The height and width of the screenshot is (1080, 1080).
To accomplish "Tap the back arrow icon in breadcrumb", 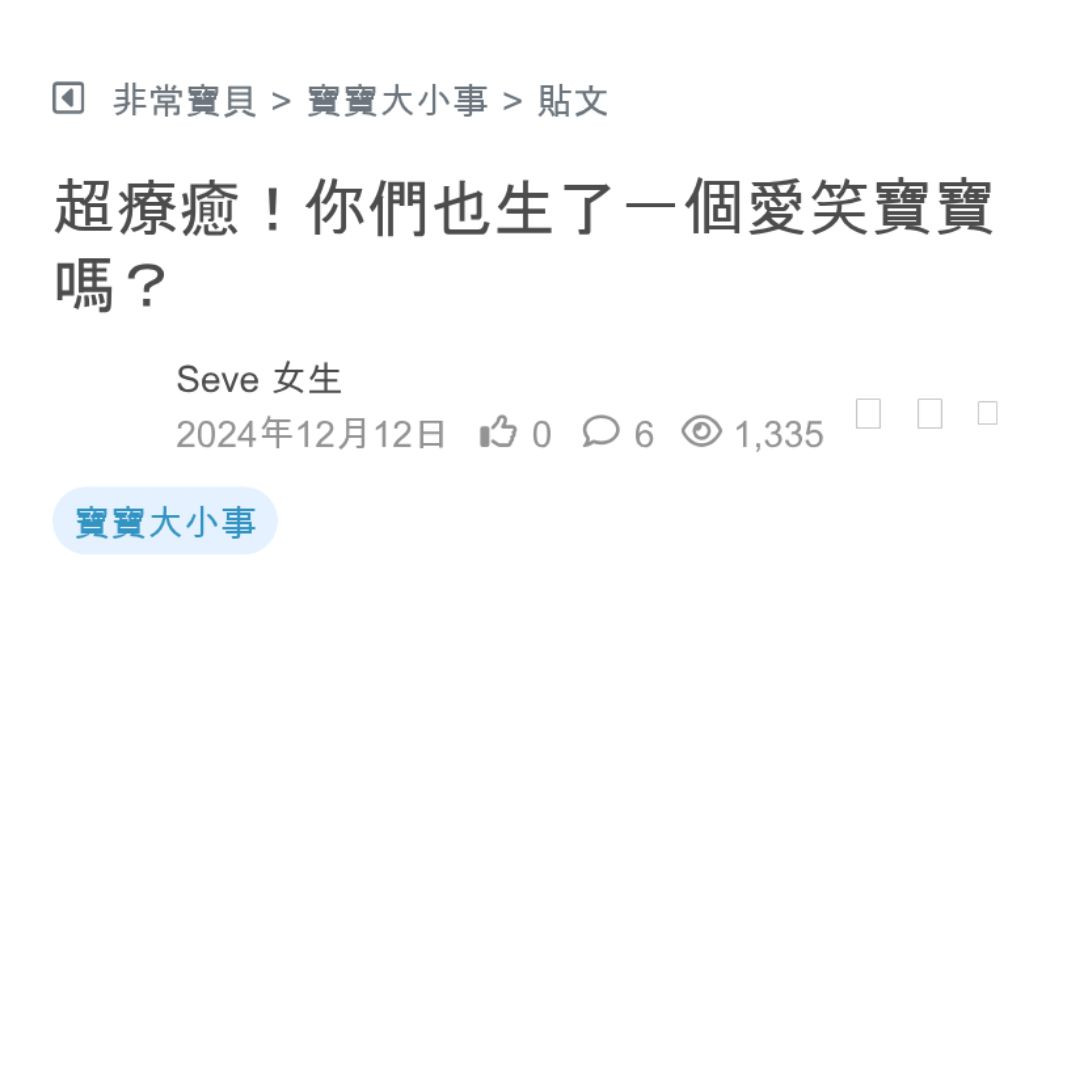I will point(68,99).
